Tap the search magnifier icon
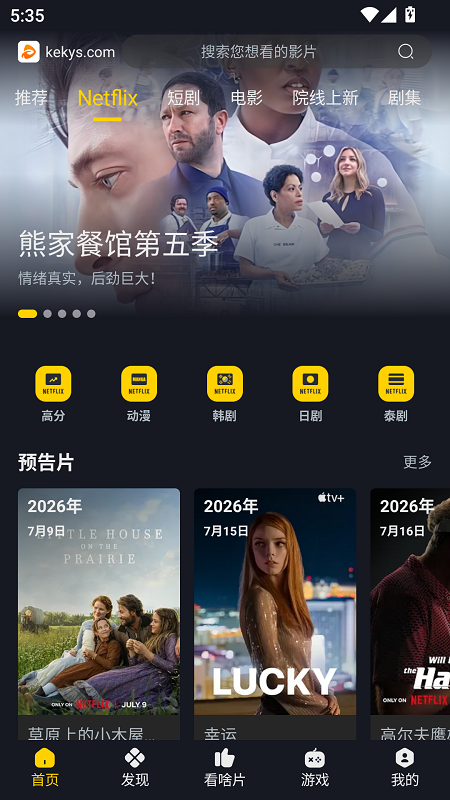Screen dimensions: 450x800 406,52
